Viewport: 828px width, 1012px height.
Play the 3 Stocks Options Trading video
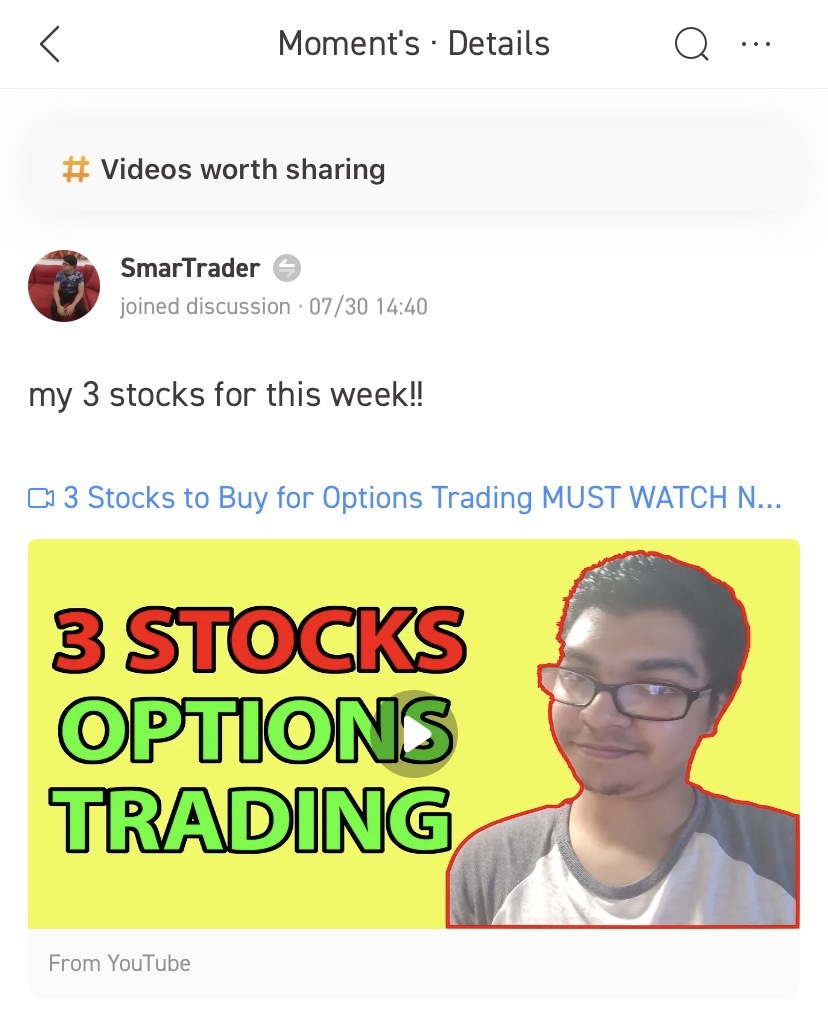pos(414,735)
